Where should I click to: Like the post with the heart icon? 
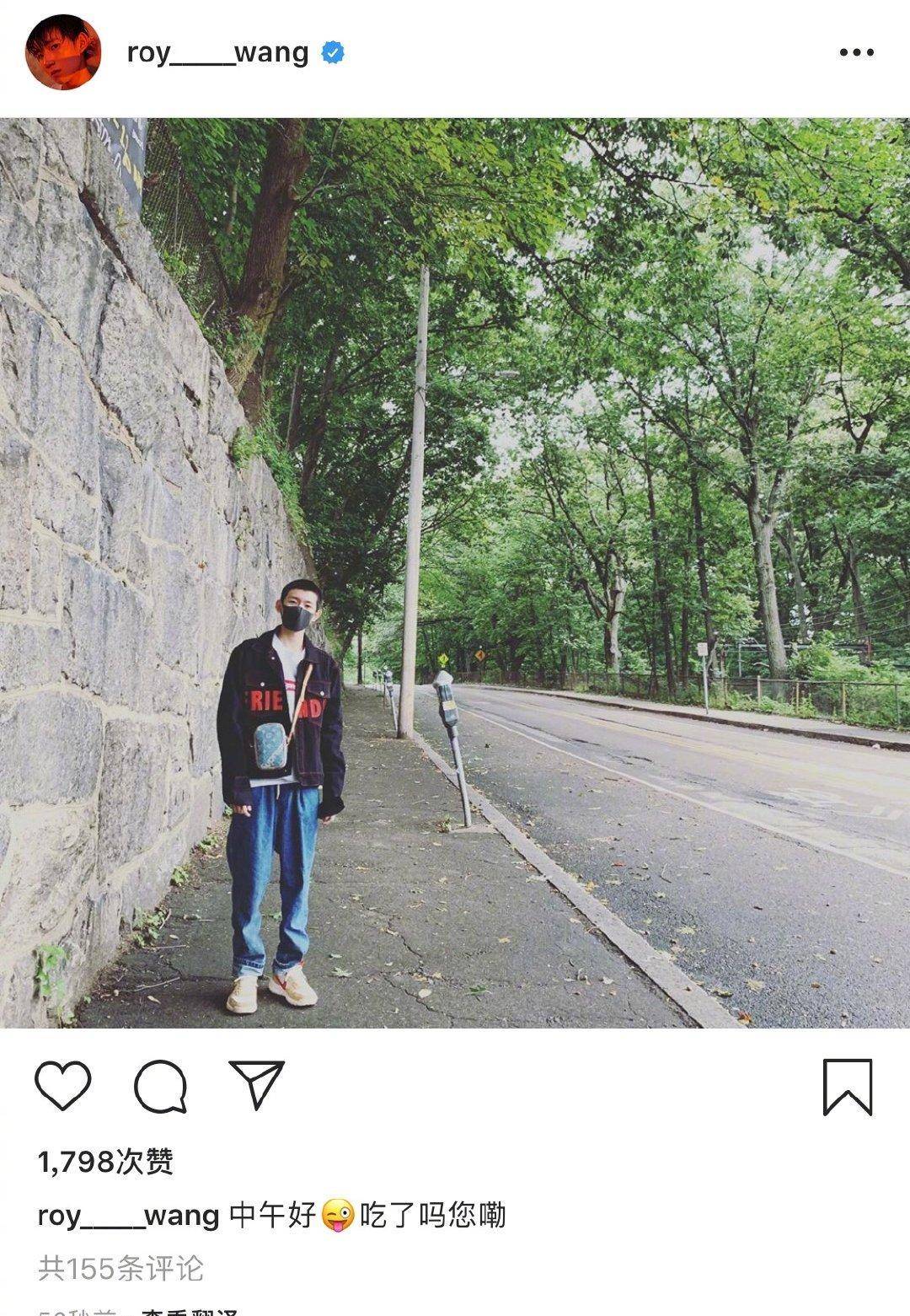[63, 1086]
